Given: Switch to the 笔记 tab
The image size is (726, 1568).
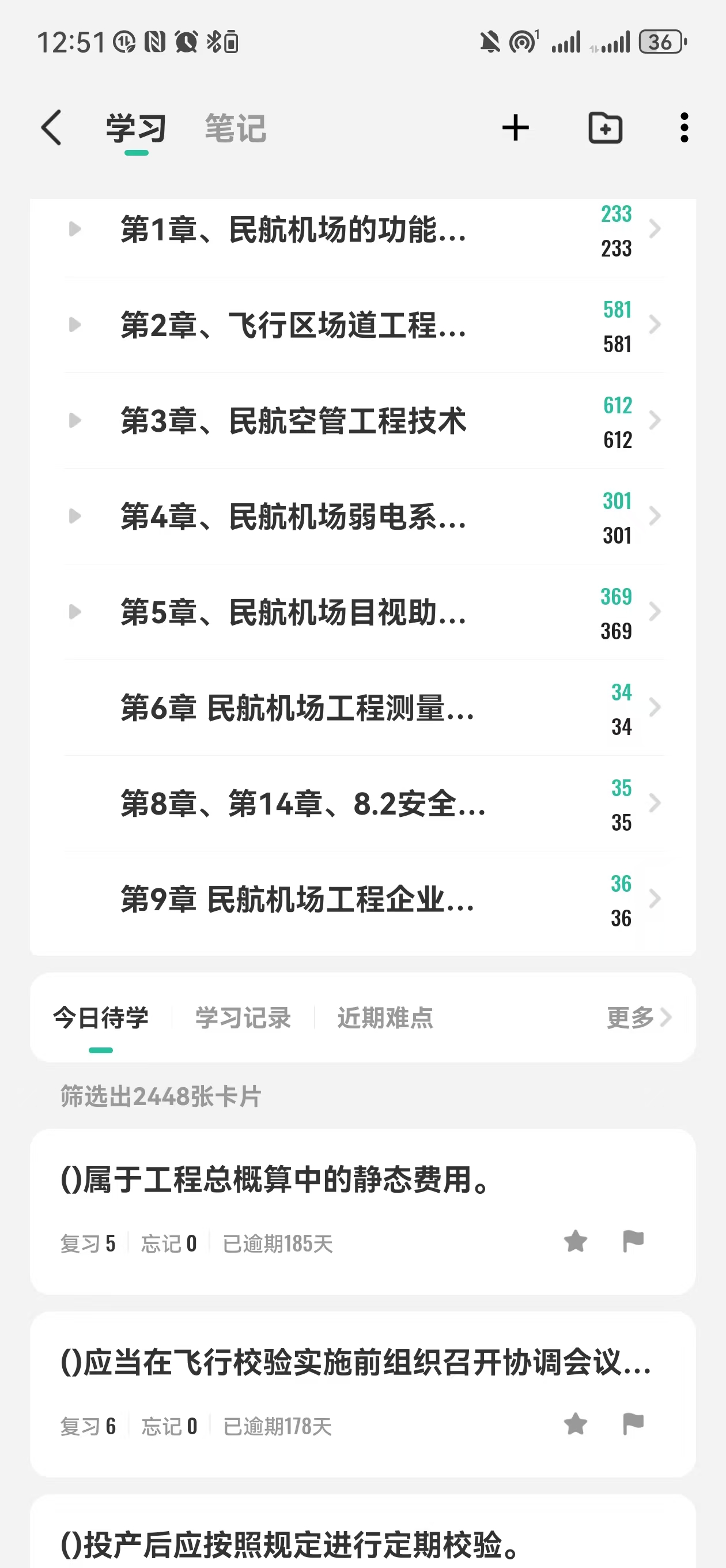Looking at the screenshot, I should click(x=236, y=128).
